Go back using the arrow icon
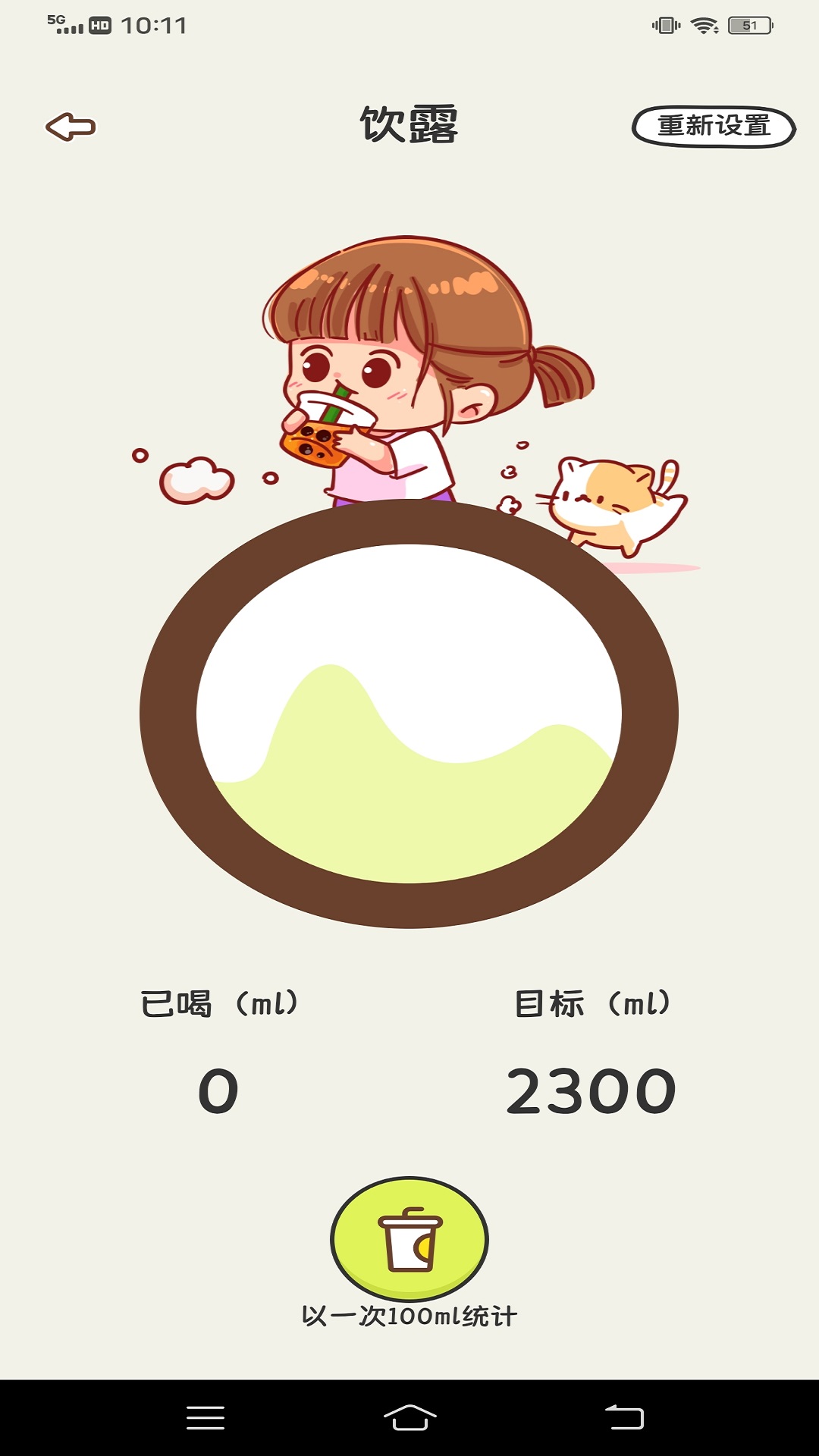Viewport: 819px width, 1456px height. point(71,127)
